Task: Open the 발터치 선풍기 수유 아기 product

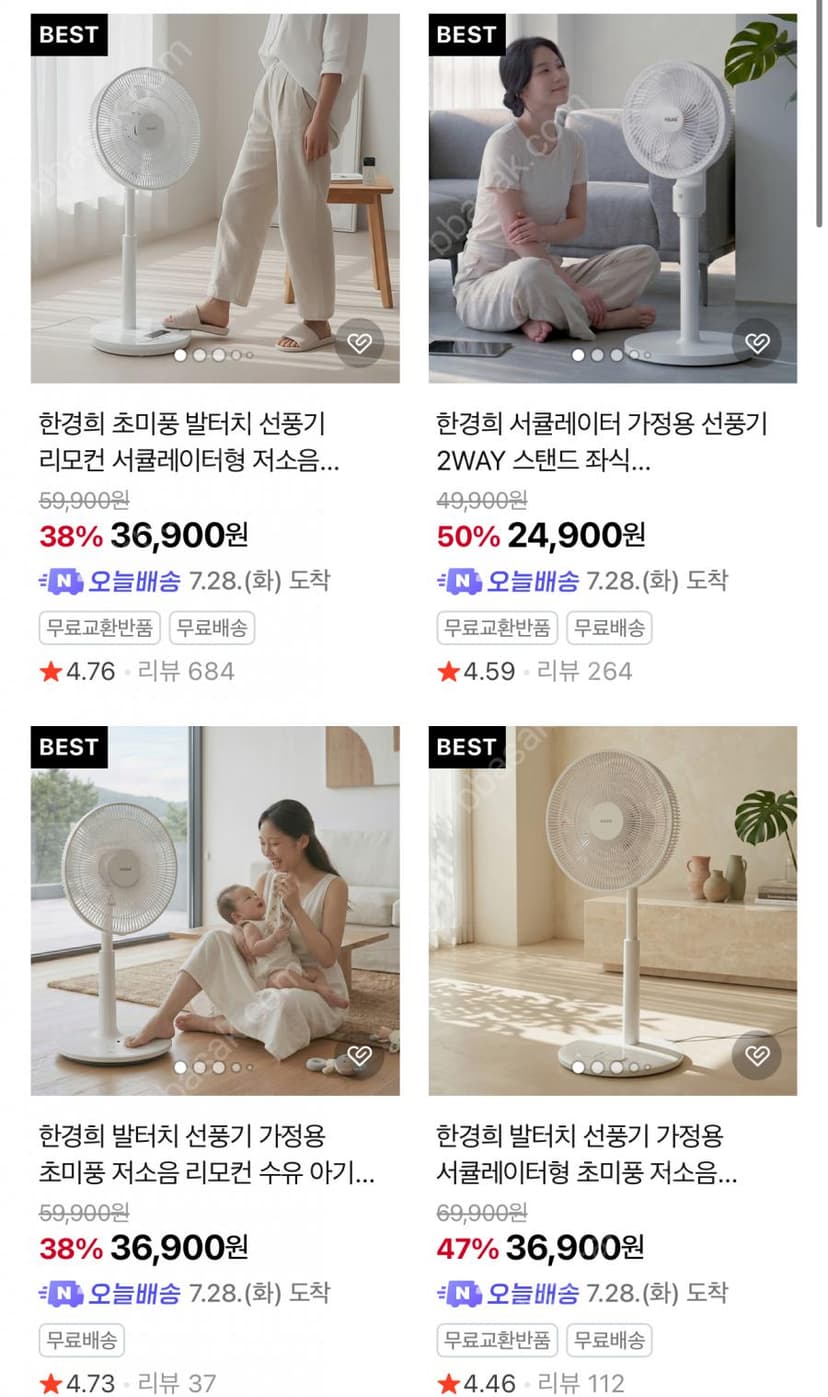Action: pos(207,1155)
